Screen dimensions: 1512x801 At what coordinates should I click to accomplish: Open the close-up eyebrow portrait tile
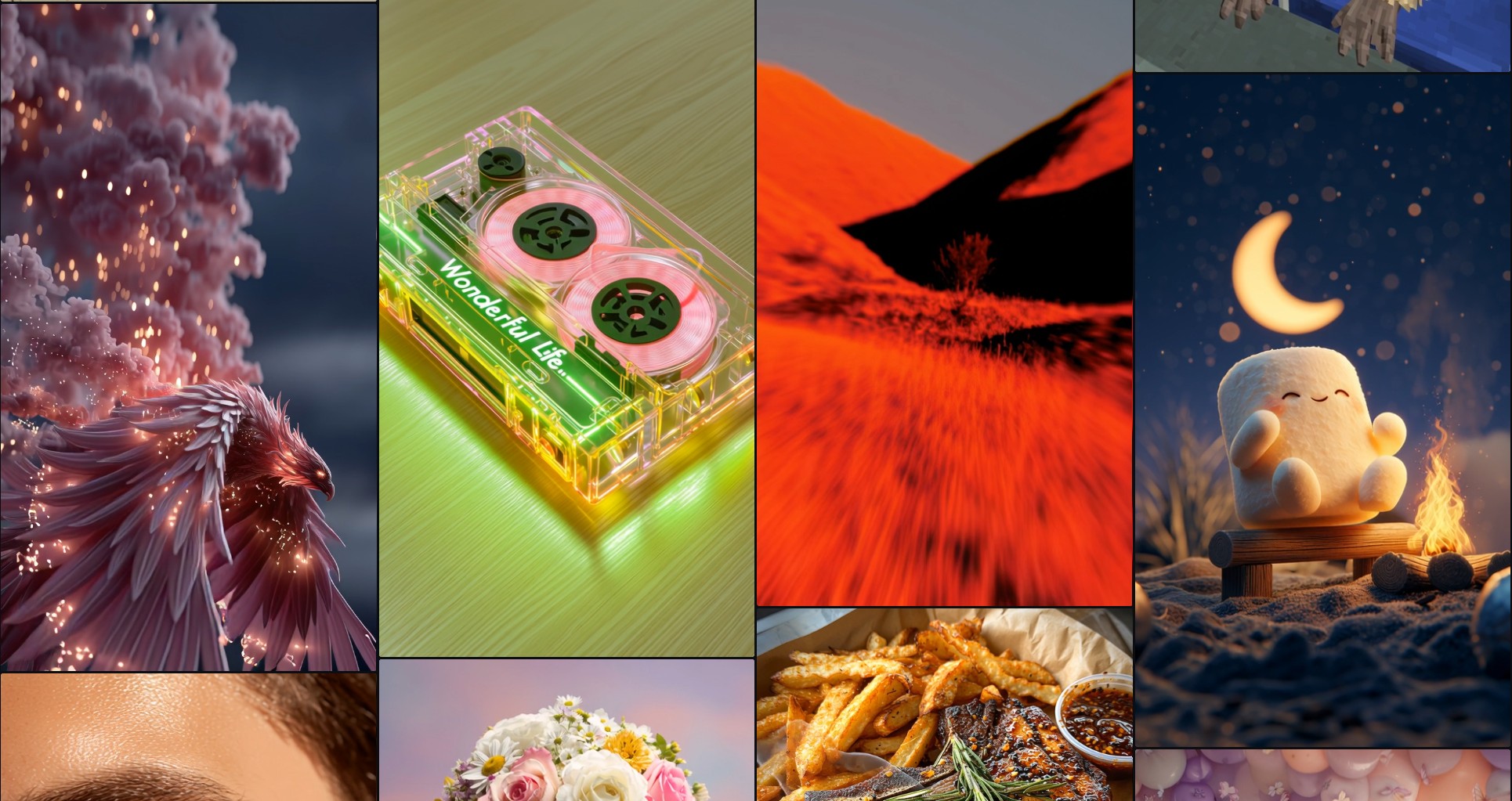[x=188, y=737]
